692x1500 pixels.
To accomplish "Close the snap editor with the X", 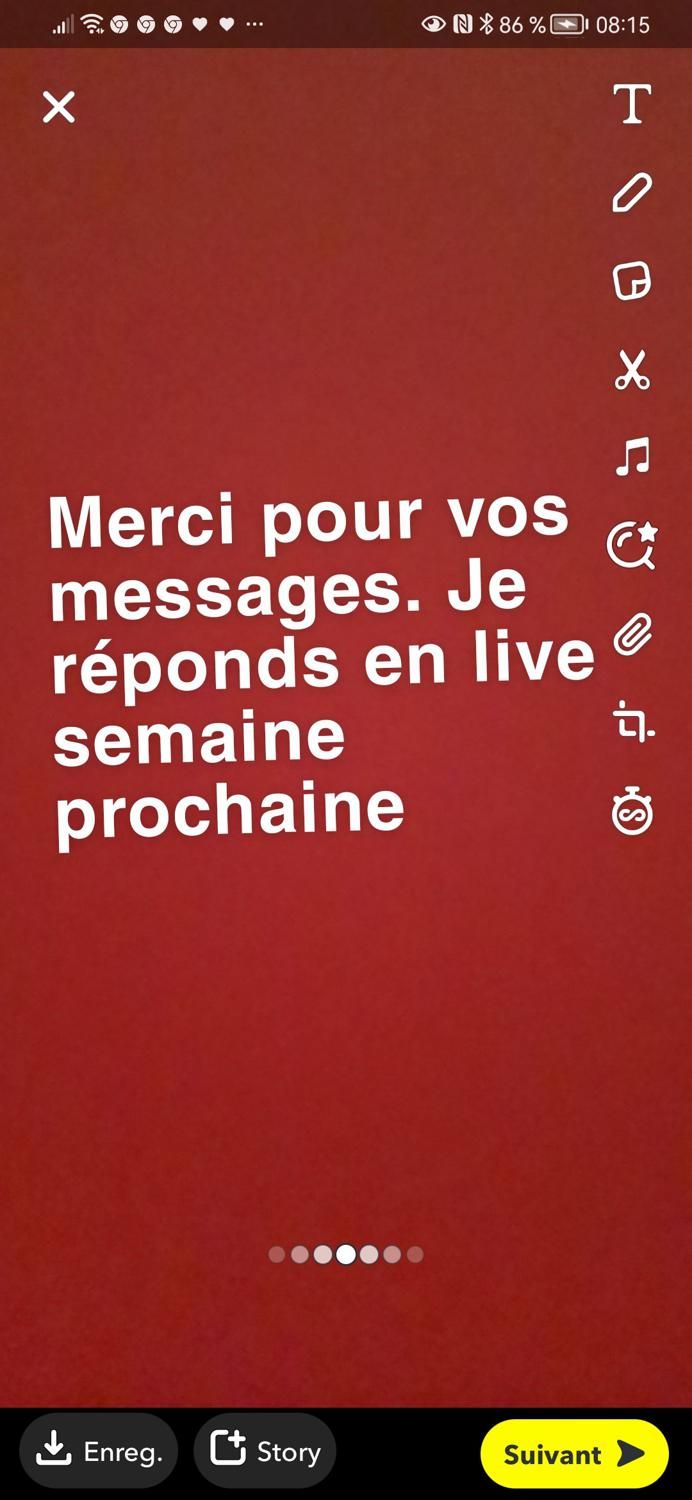I will 59,107.
